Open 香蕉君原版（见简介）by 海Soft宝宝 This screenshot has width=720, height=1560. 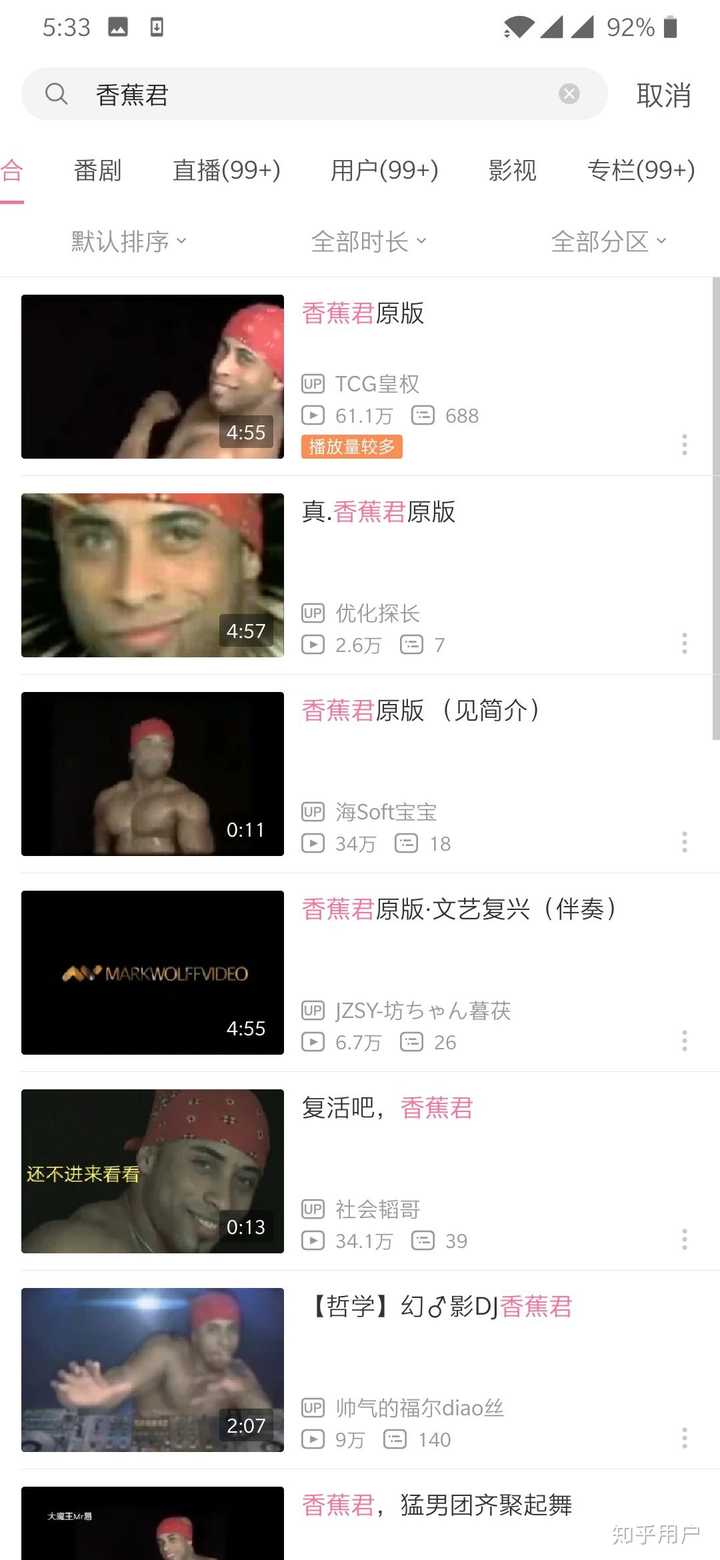tap(360, 774)
